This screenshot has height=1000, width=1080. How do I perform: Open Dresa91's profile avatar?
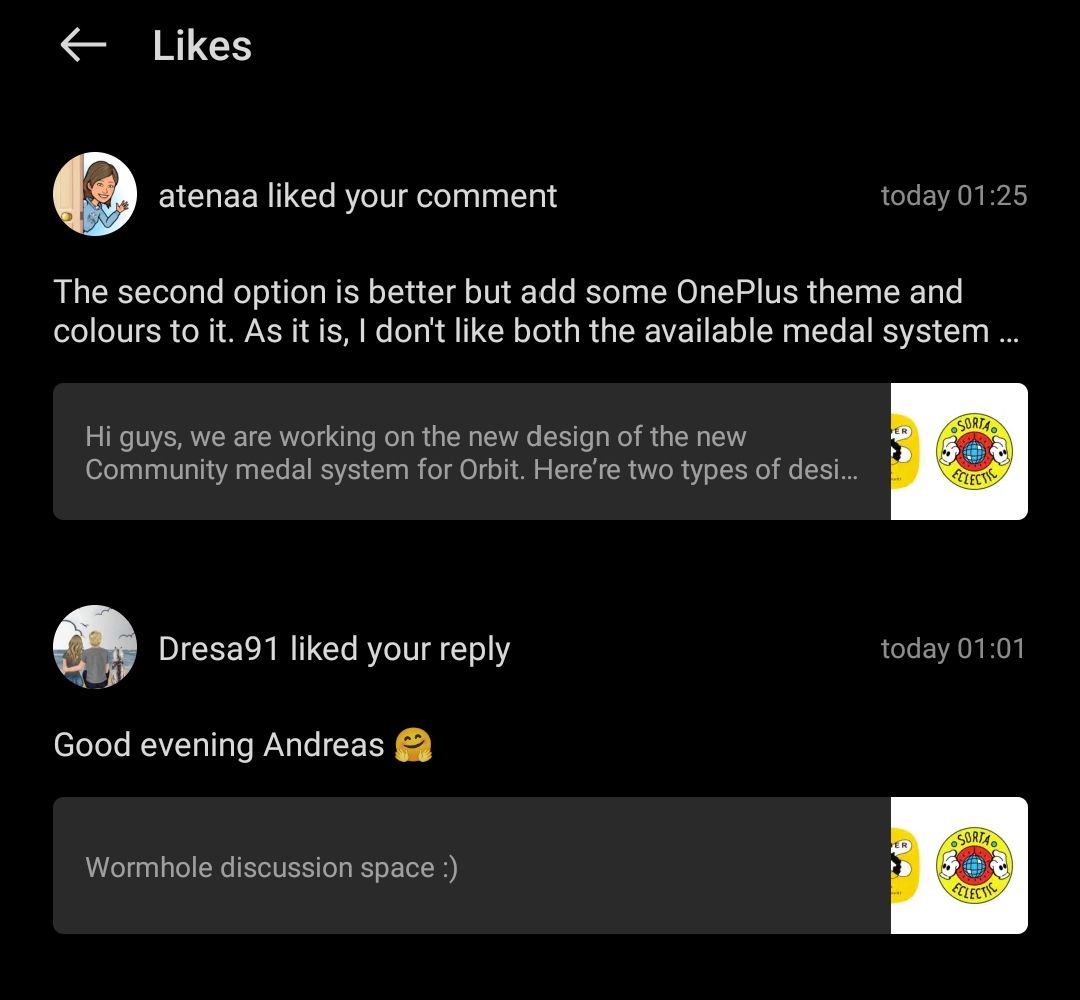pyautogui.click(x=95, y=647)
